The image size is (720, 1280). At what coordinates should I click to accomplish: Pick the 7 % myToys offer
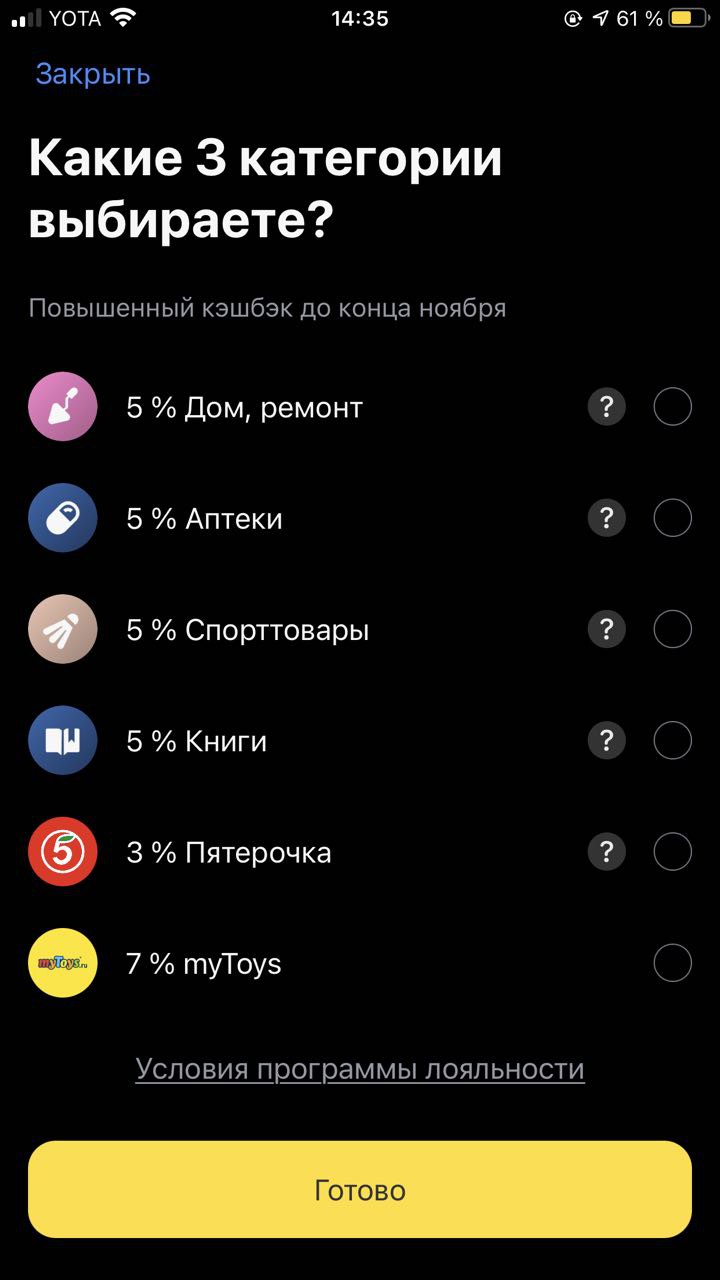(672, 963)
